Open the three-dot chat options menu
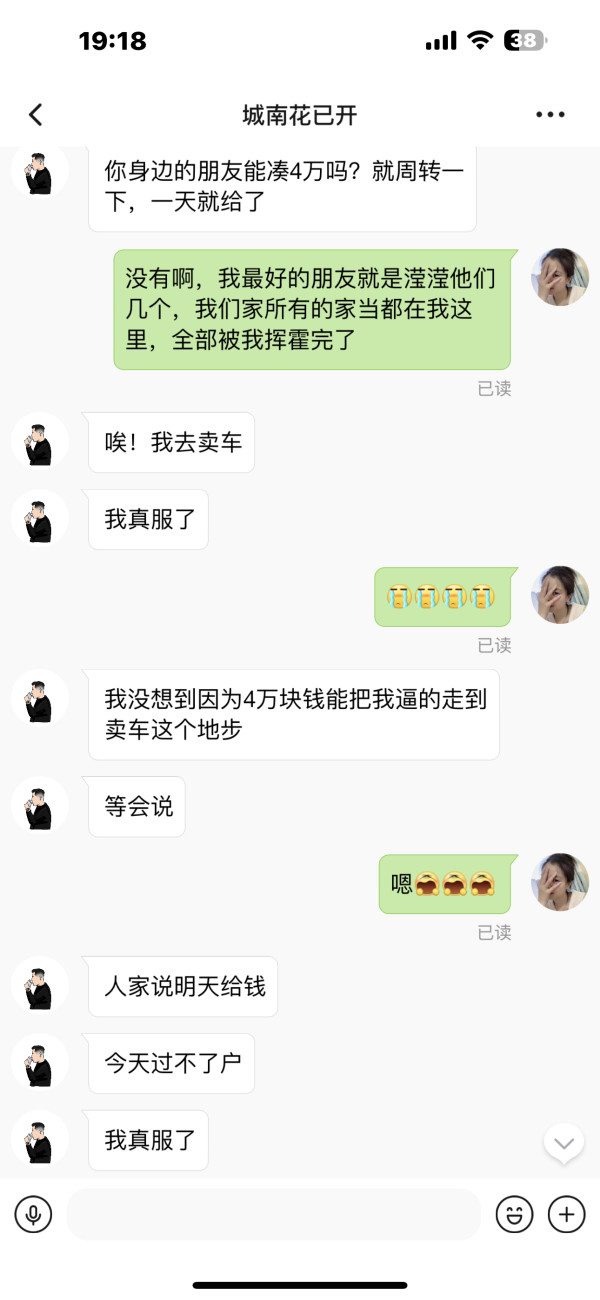 tap(550, 115)
